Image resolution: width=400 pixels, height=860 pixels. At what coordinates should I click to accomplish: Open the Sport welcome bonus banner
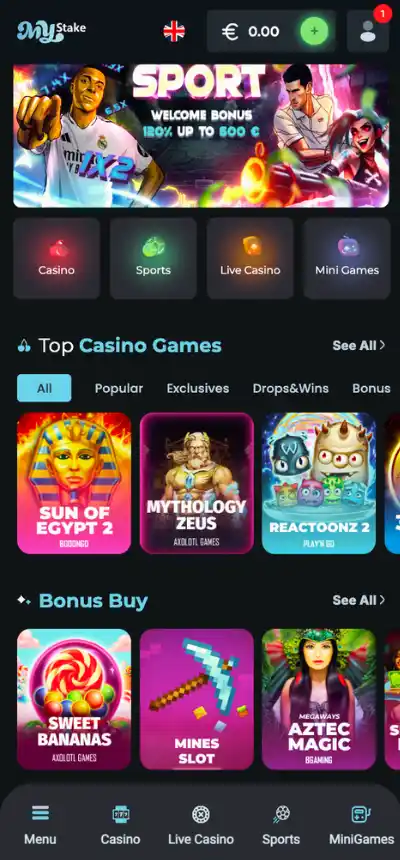point(201,135)
